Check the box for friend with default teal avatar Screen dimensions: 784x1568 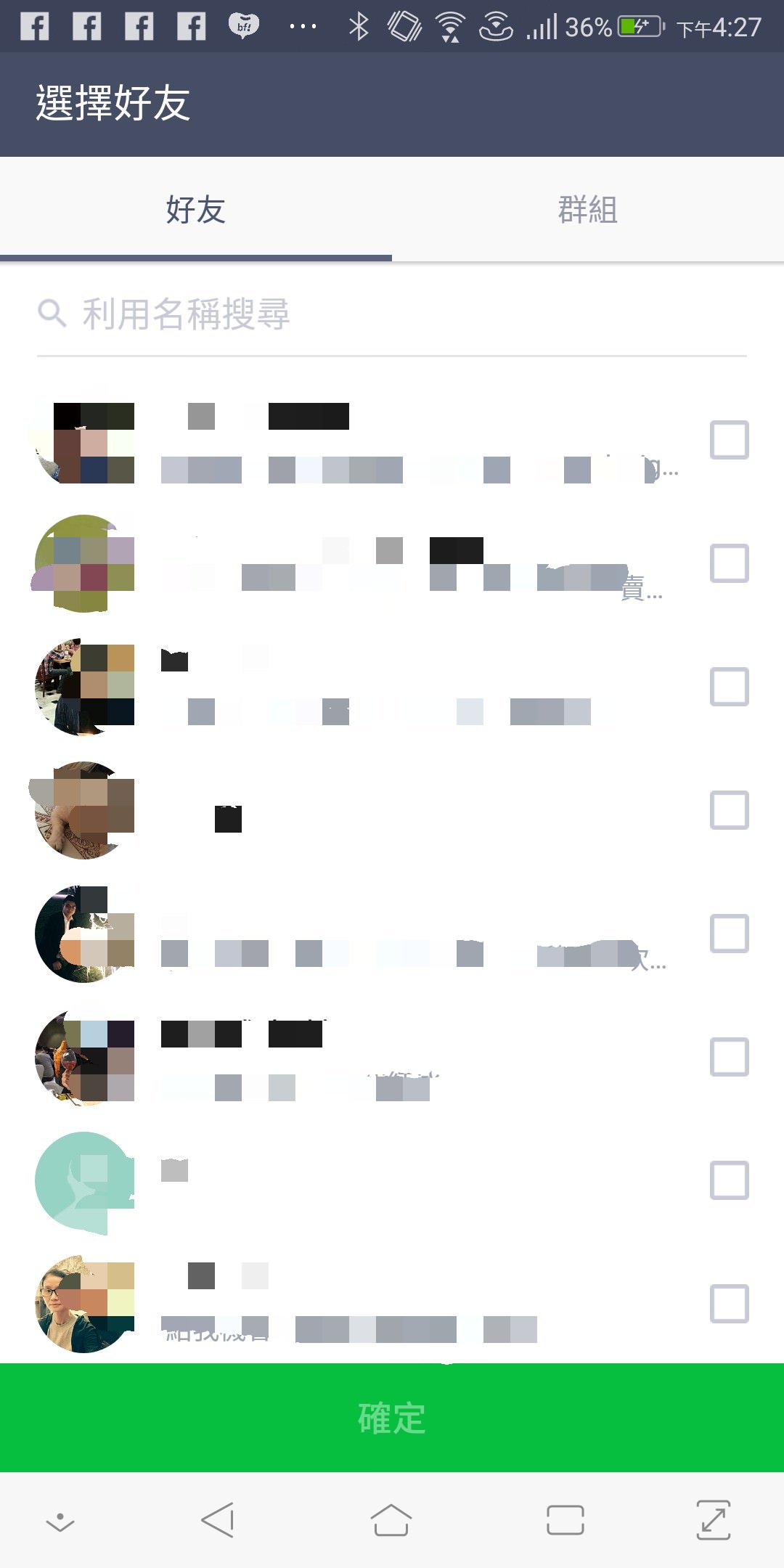tap(729, 1180)
